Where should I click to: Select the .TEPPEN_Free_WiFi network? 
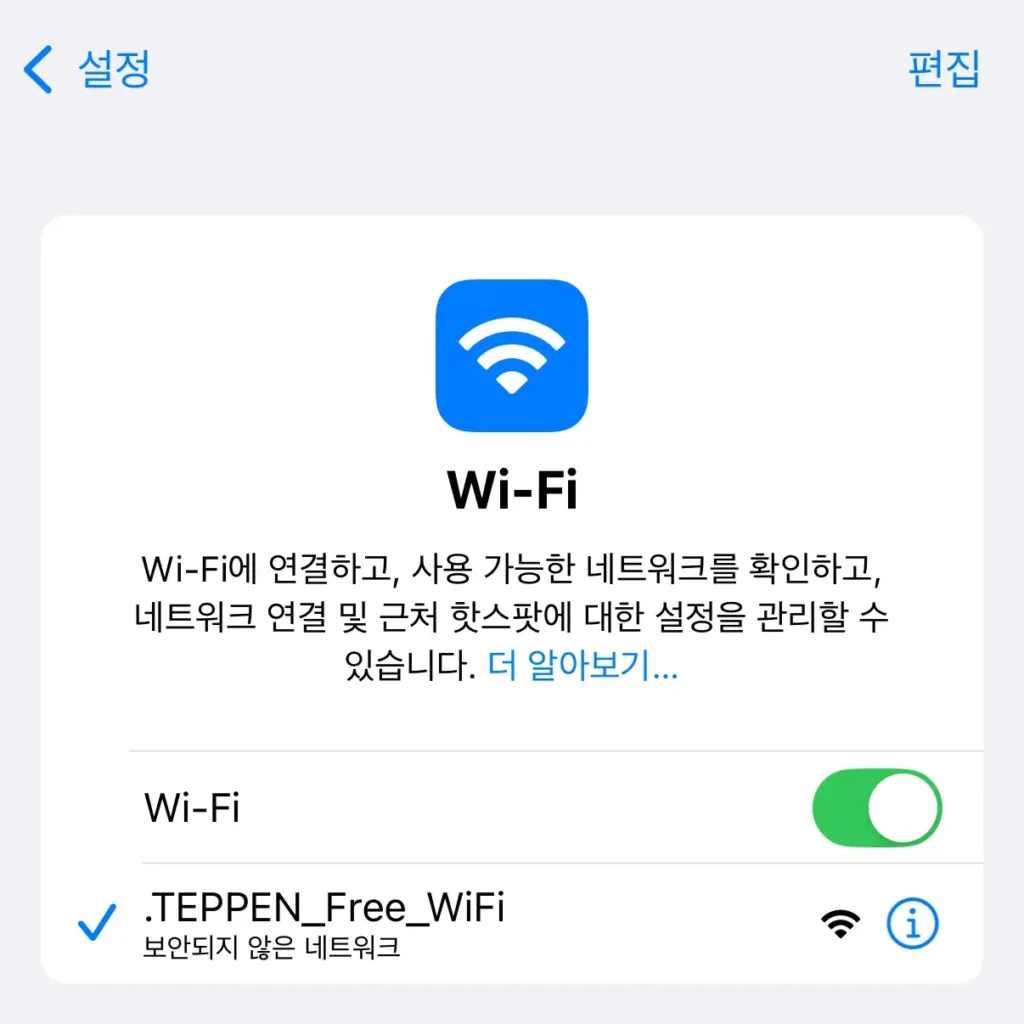(324, 925)
